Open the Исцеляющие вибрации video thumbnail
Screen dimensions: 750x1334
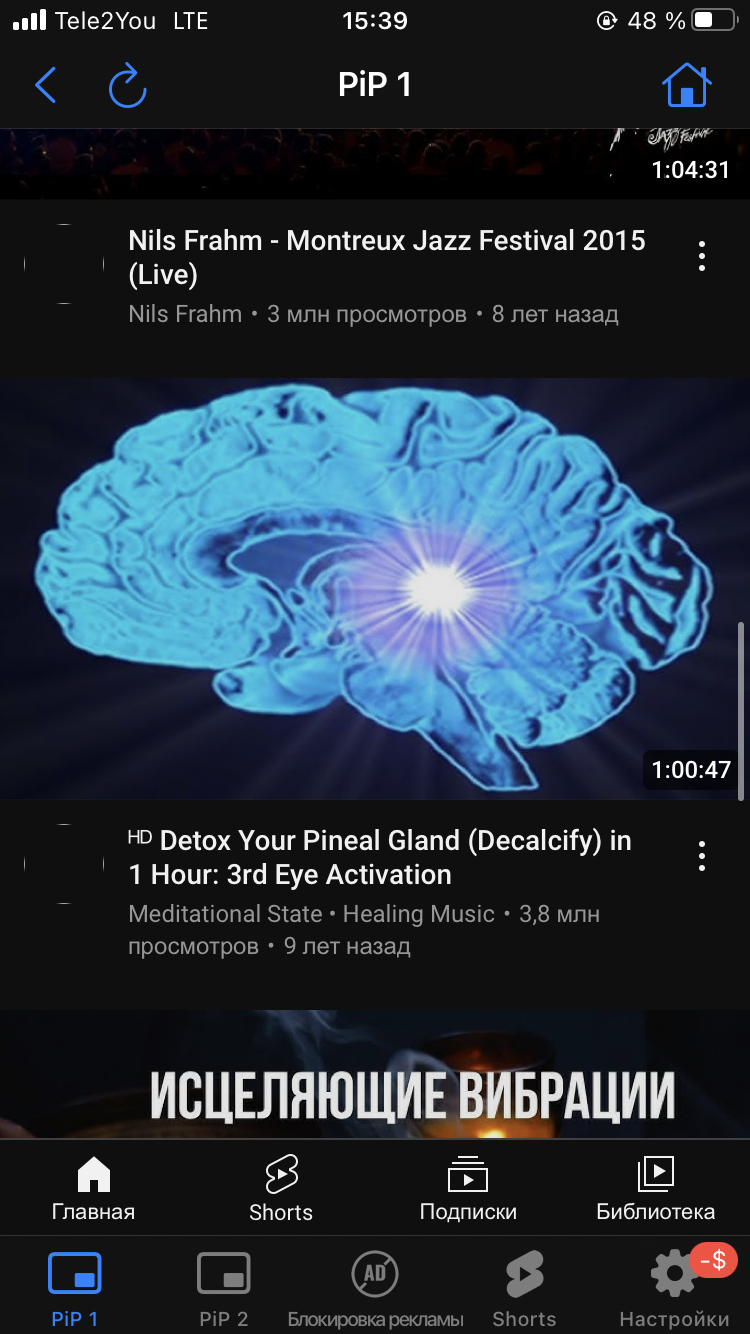pyautogui.click(x=375, y=1074)
